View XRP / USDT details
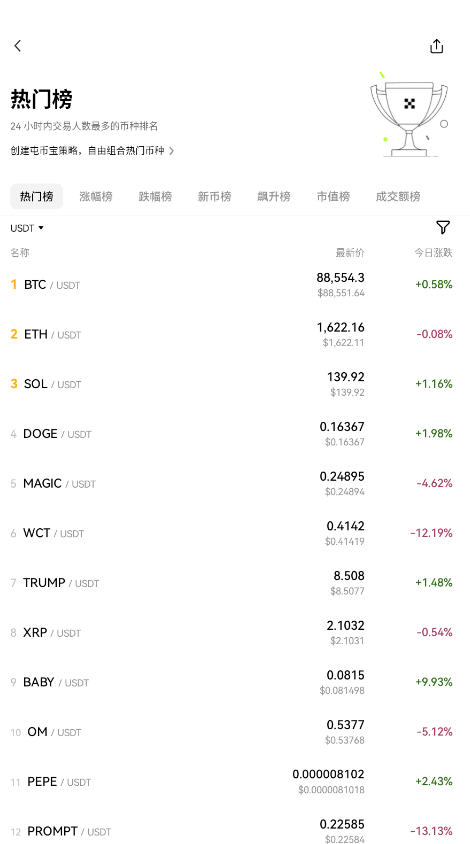This screenshot has width=470, height=844. (235, 632)
